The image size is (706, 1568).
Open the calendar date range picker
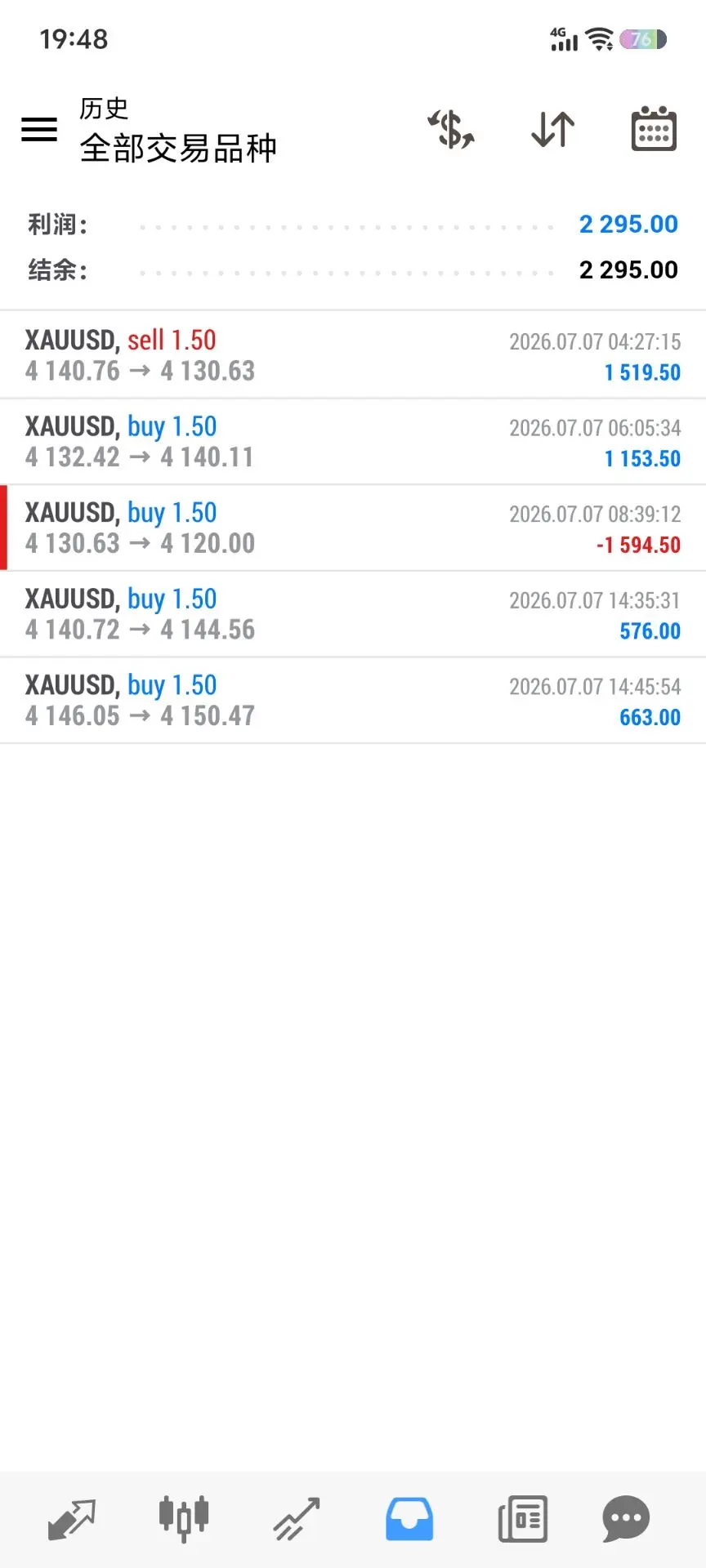pos(655,129)
